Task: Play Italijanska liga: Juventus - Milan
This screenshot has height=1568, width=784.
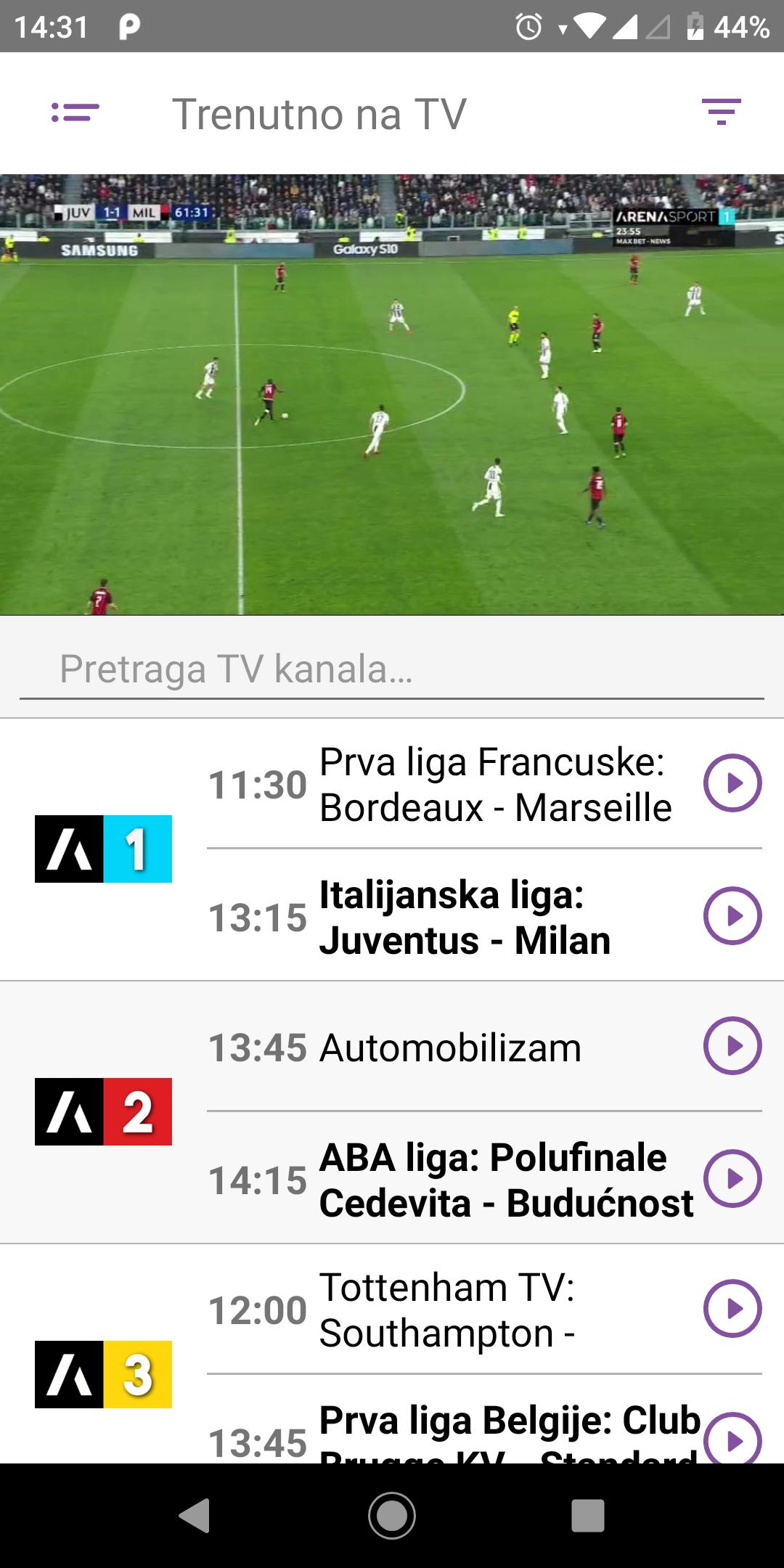Action: pyautogui.click(x=732, y=915)
